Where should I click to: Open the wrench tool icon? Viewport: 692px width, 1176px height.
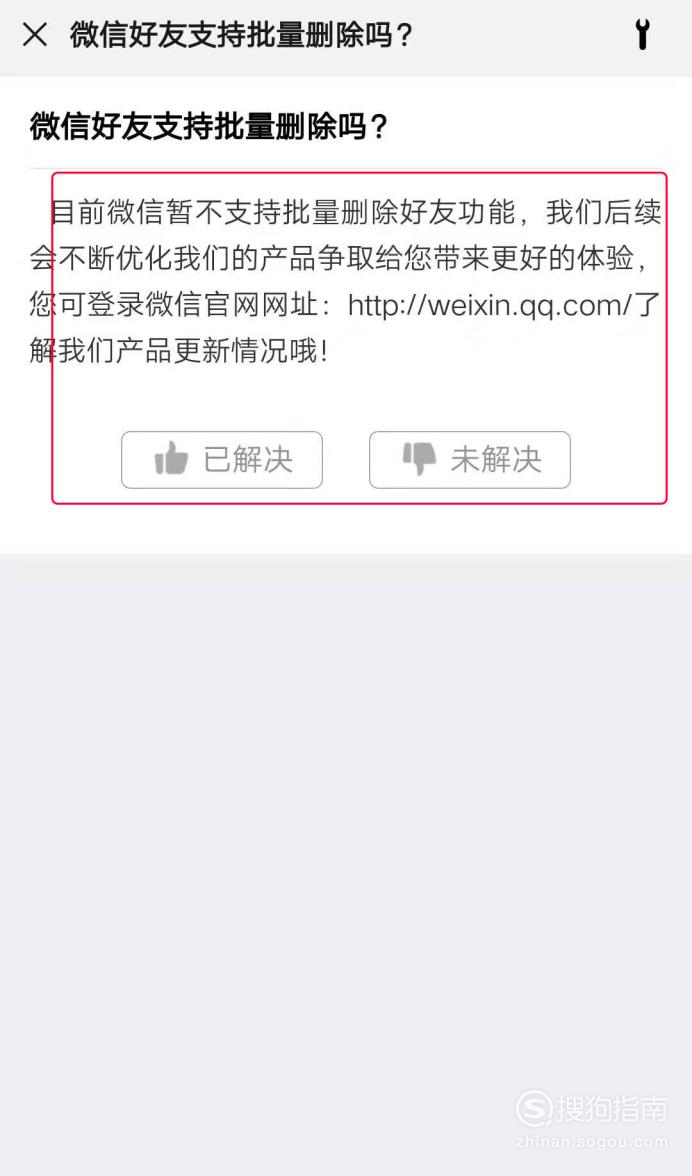pyautogui.click(x=643, y=34)
